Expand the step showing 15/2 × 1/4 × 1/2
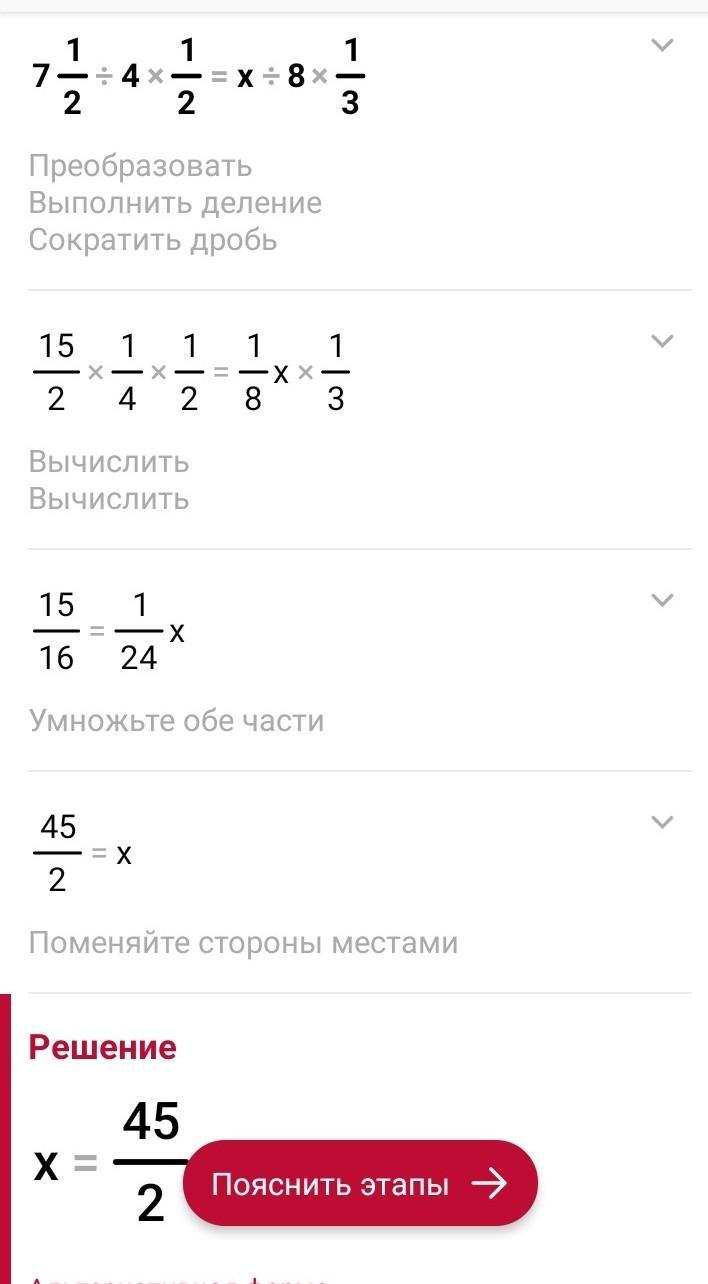Image resolution: width=708 pixels, height=1284 pixels. click(x=662, y=341)
